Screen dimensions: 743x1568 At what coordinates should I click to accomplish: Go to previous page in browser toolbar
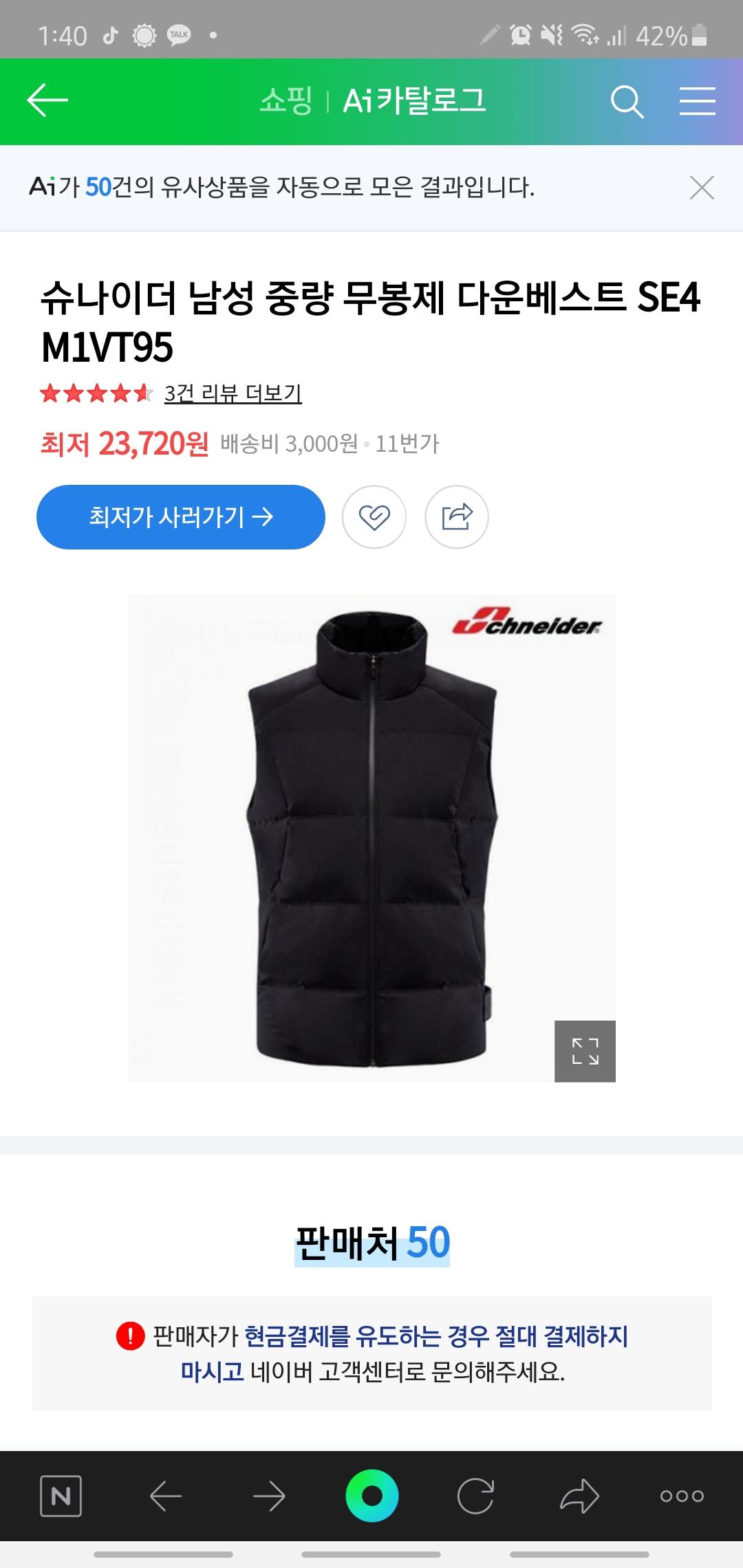coord(166,1495)
